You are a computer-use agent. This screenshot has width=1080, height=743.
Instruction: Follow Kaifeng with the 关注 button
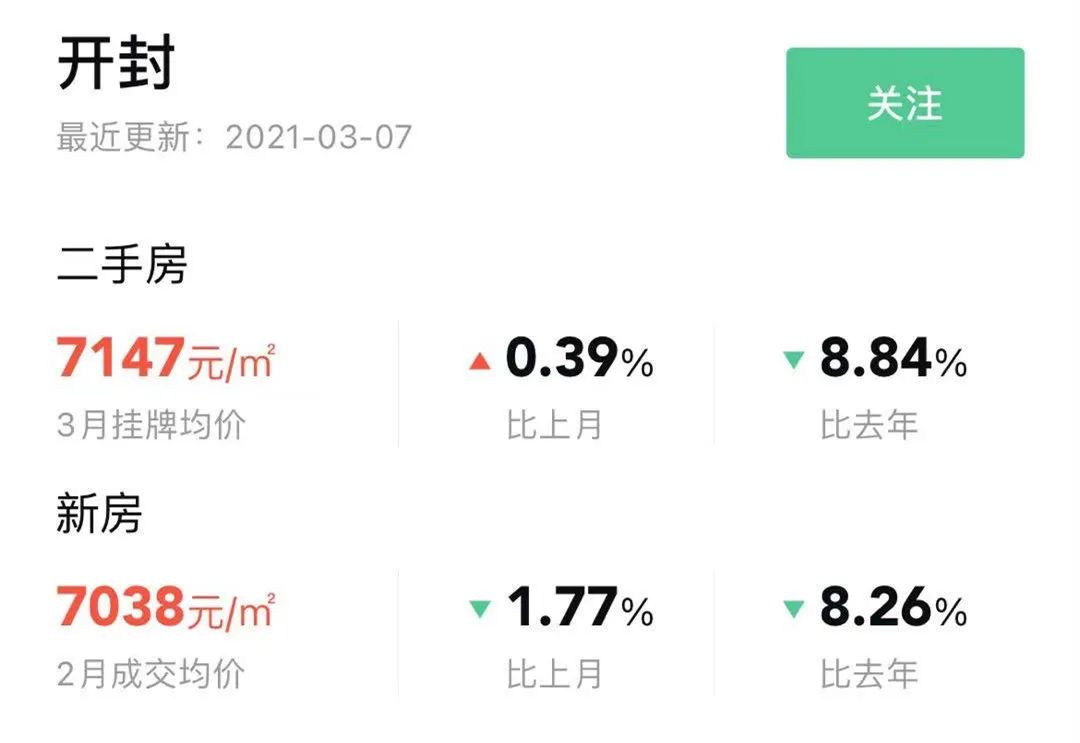904,103
